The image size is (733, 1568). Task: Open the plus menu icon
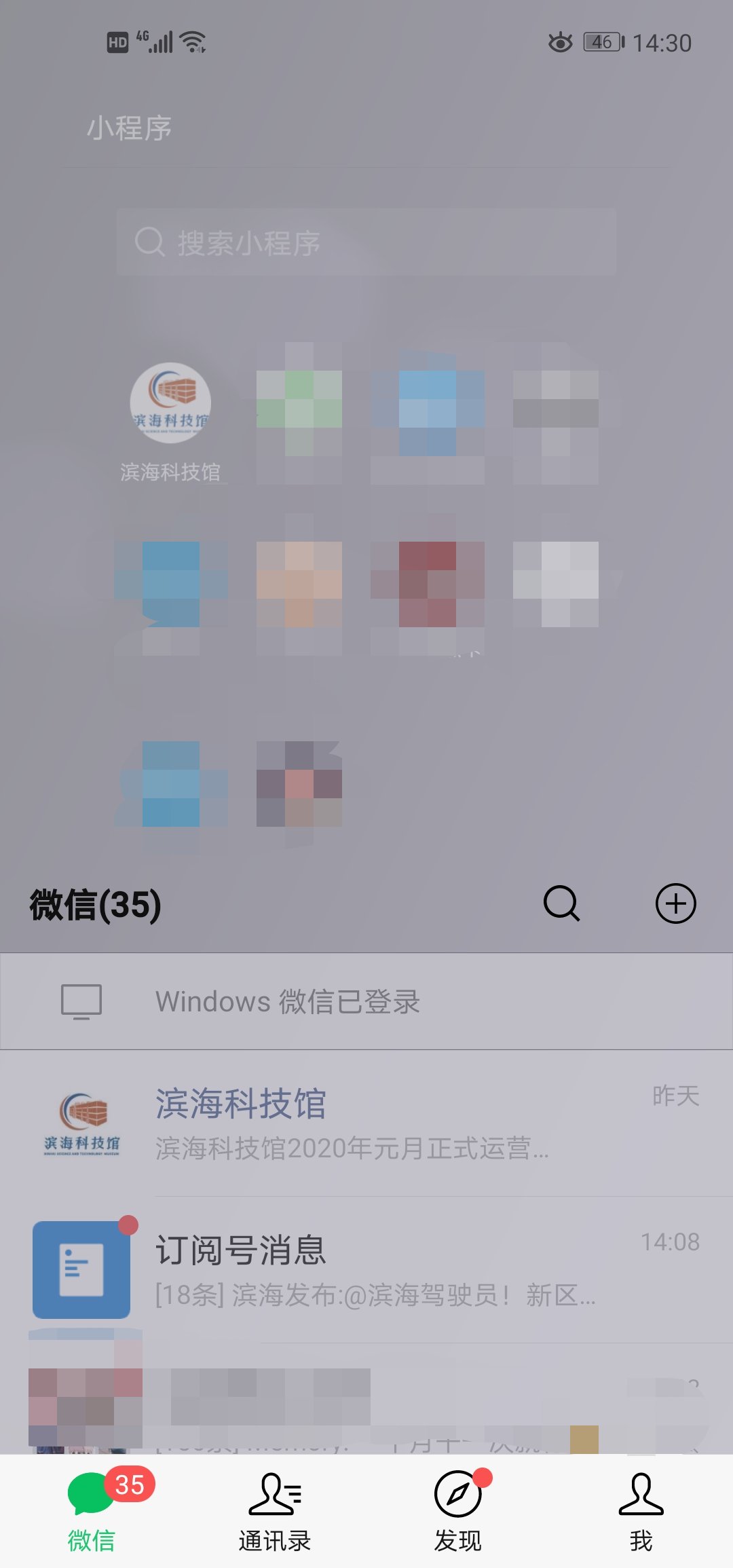675,903
